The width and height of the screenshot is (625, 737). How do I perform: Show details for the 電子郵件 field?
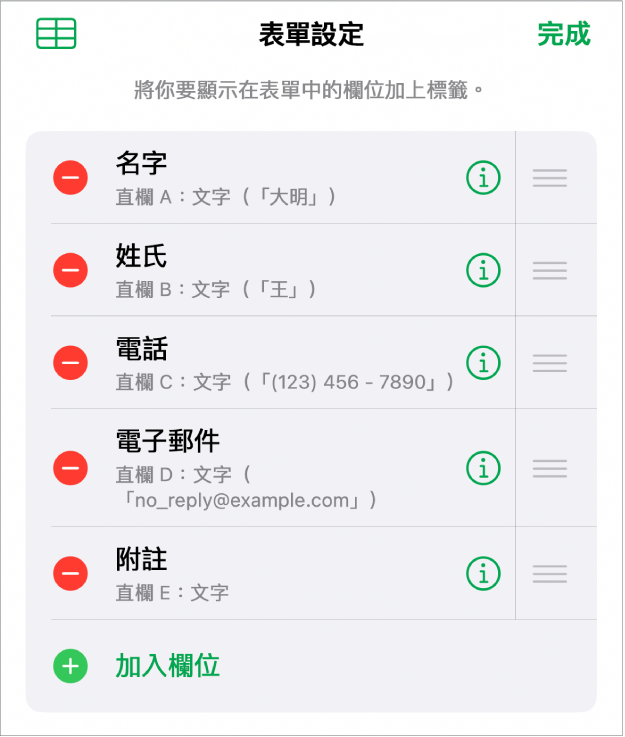pos(483,467)
